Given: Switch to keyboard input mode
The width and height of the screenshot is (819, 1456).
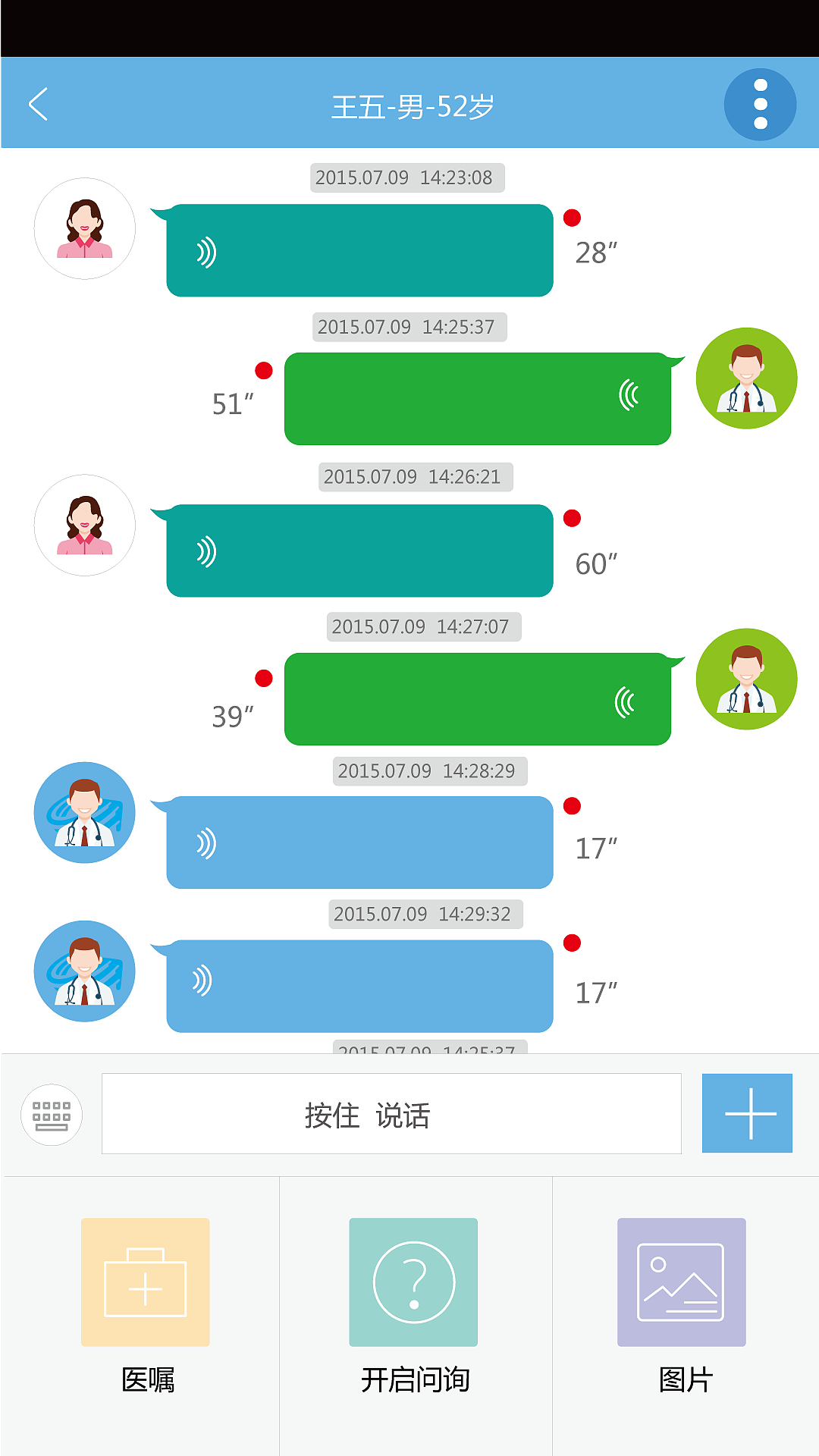Looking at the screenshot, I should point(51,1113).
